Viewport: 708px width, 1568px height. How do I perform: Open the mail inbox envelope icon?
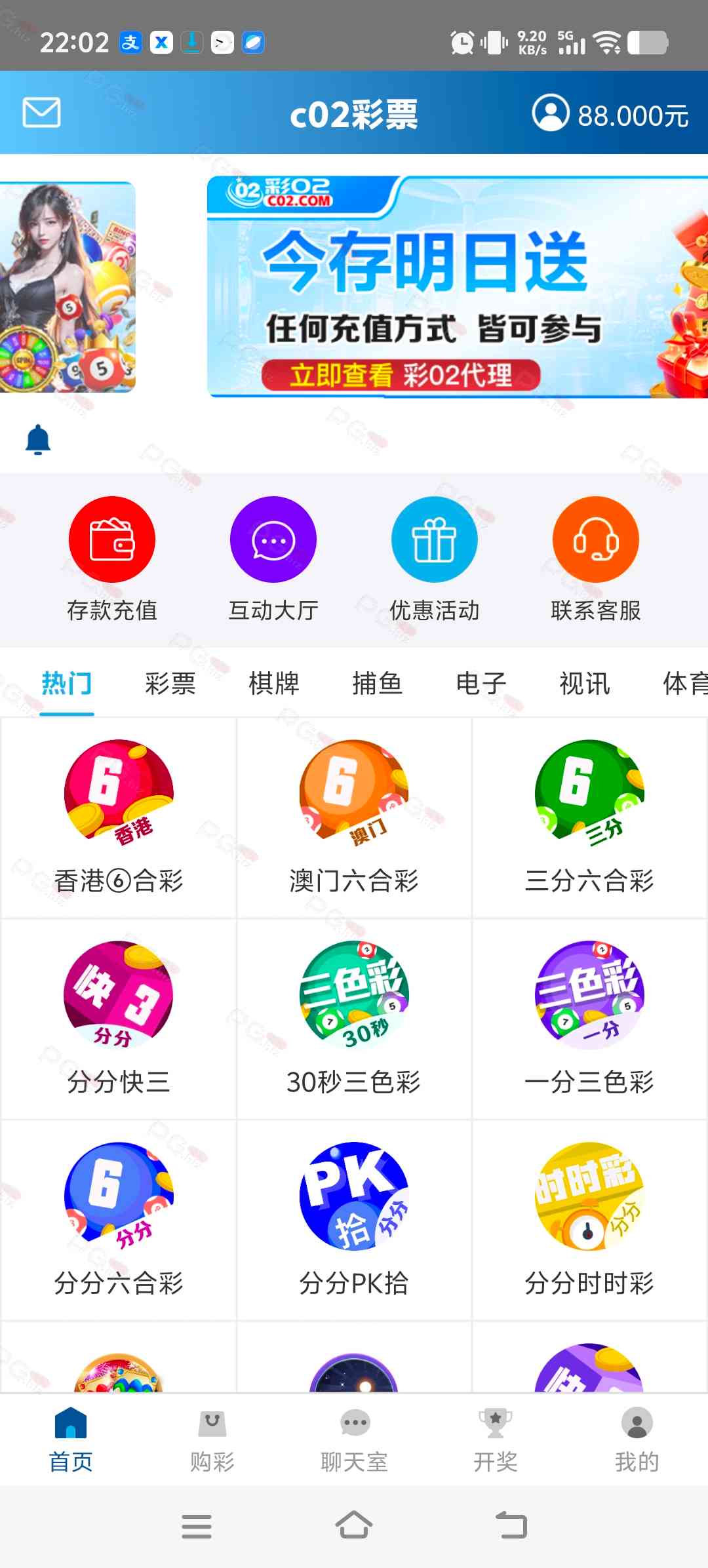click(41, 113)
